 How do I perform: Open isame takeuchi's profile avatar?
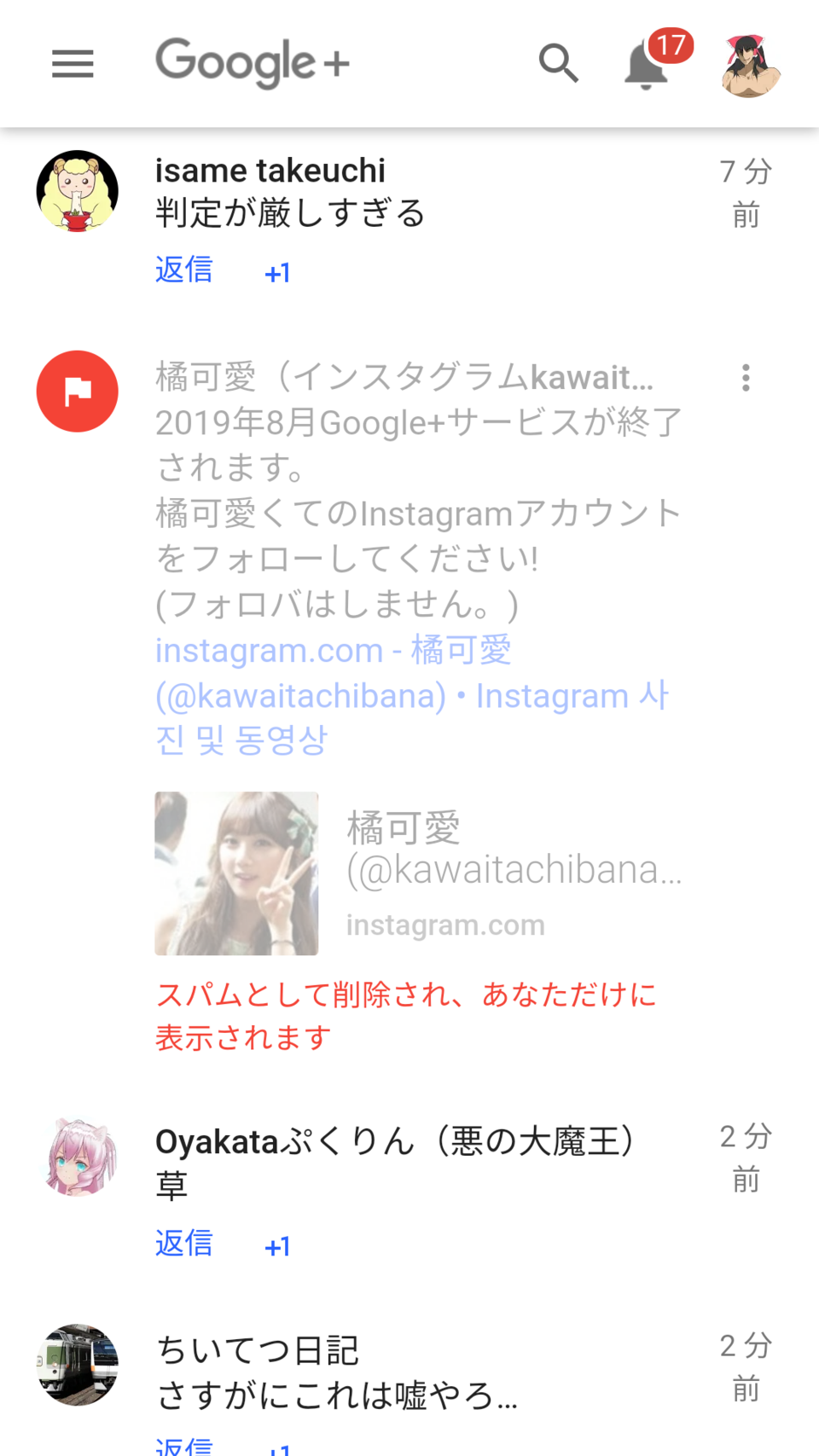[77, 191]
